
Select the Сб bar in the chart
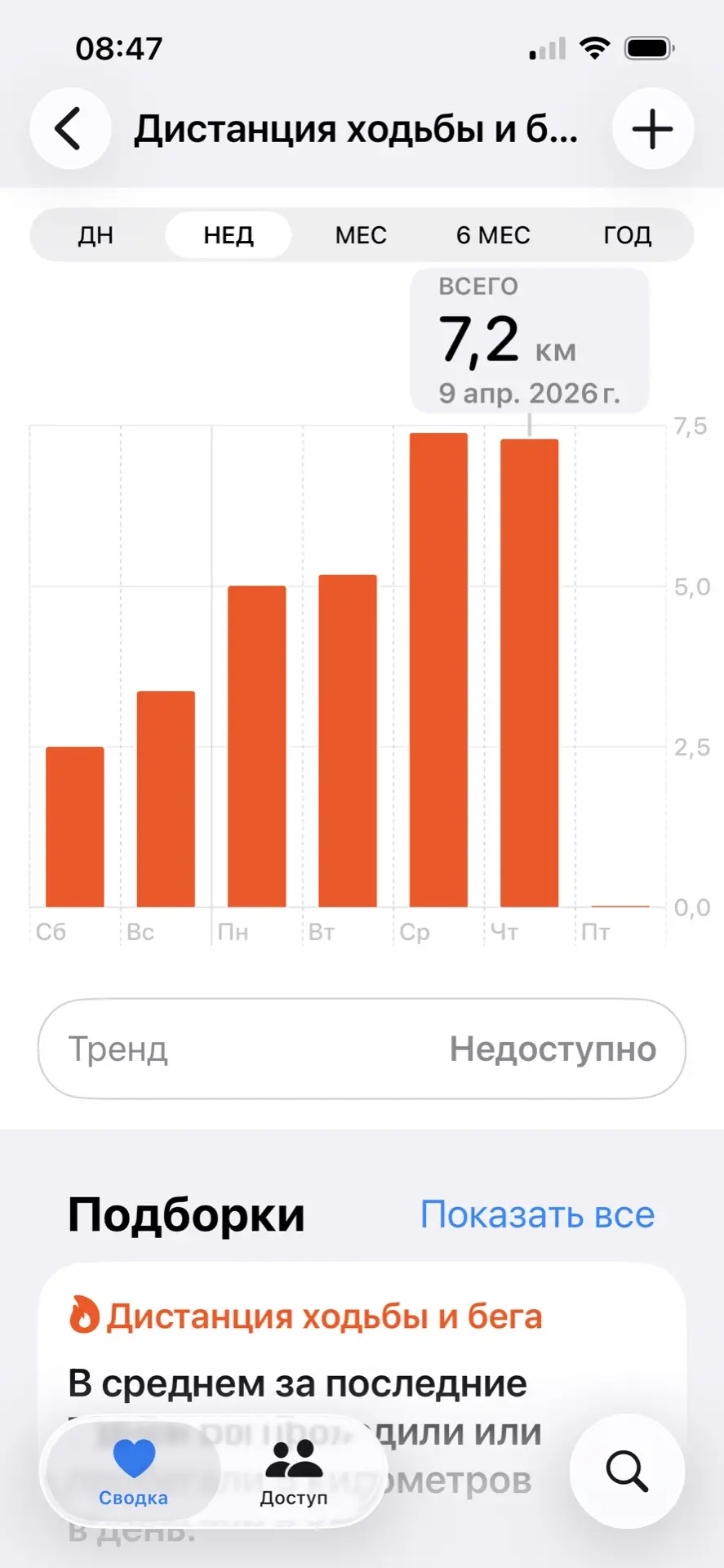pos(74,826)
